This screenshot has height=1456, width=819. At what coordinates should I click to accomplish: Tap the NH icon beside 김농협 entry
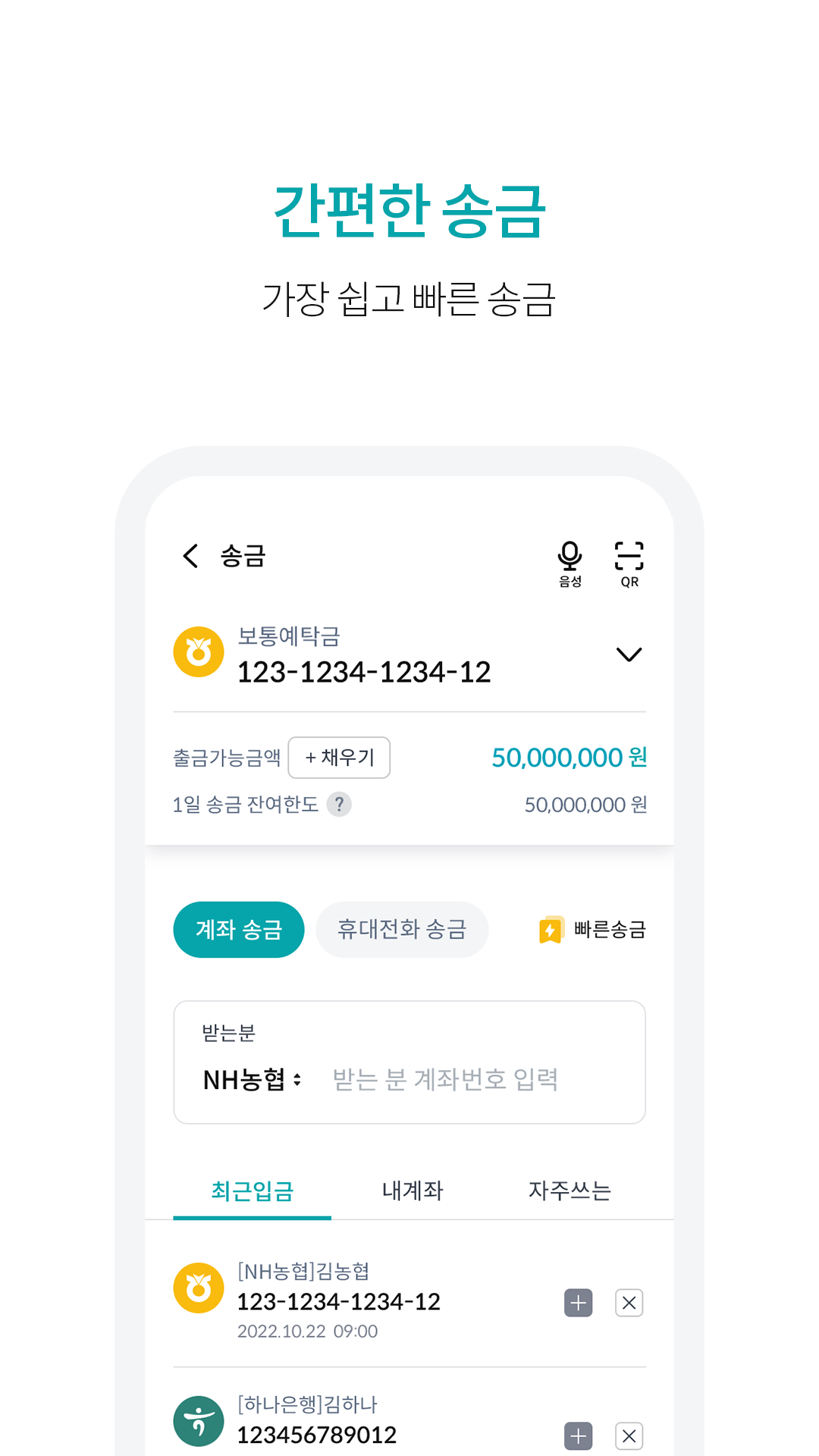[x=197, y=1287]
